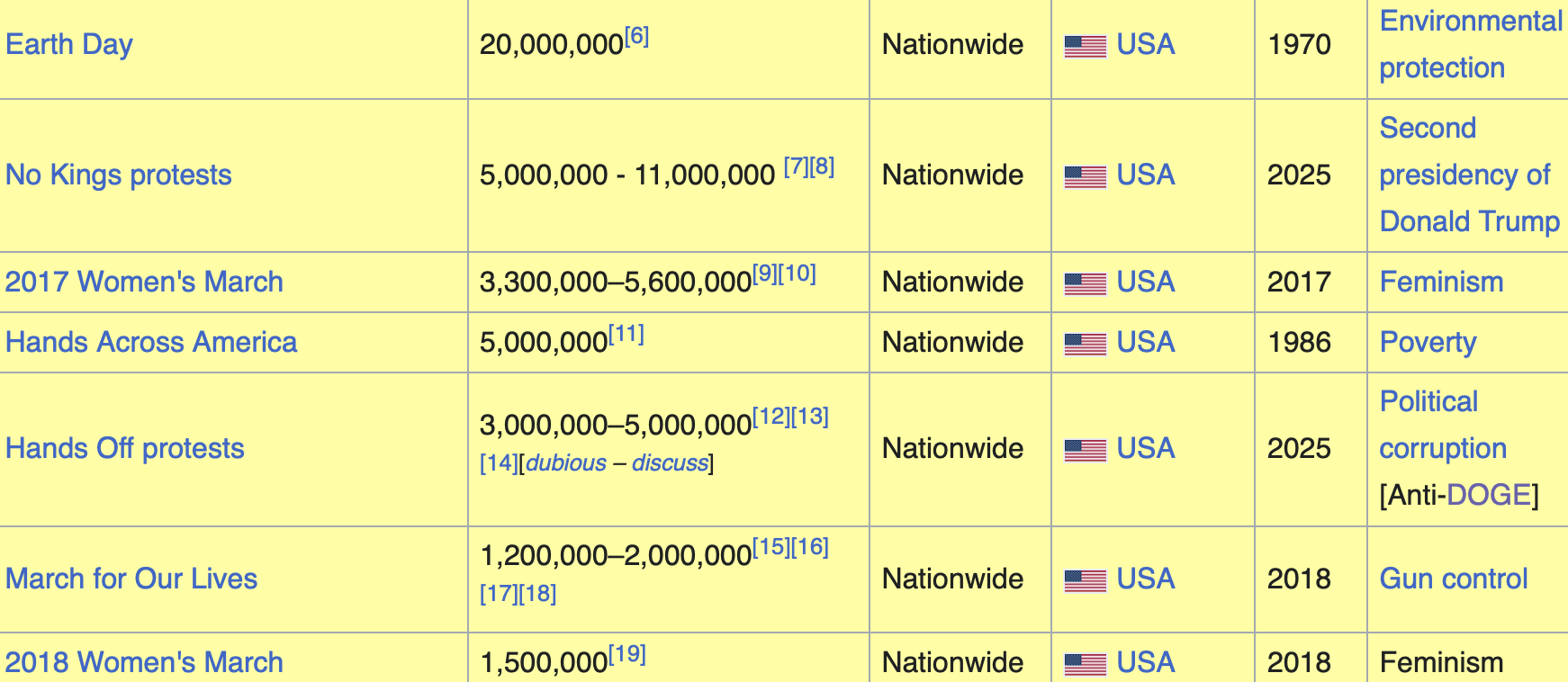
Task: Open the discuss link for Hands Off
Action: pyautogui.click(x=670, y=463)
